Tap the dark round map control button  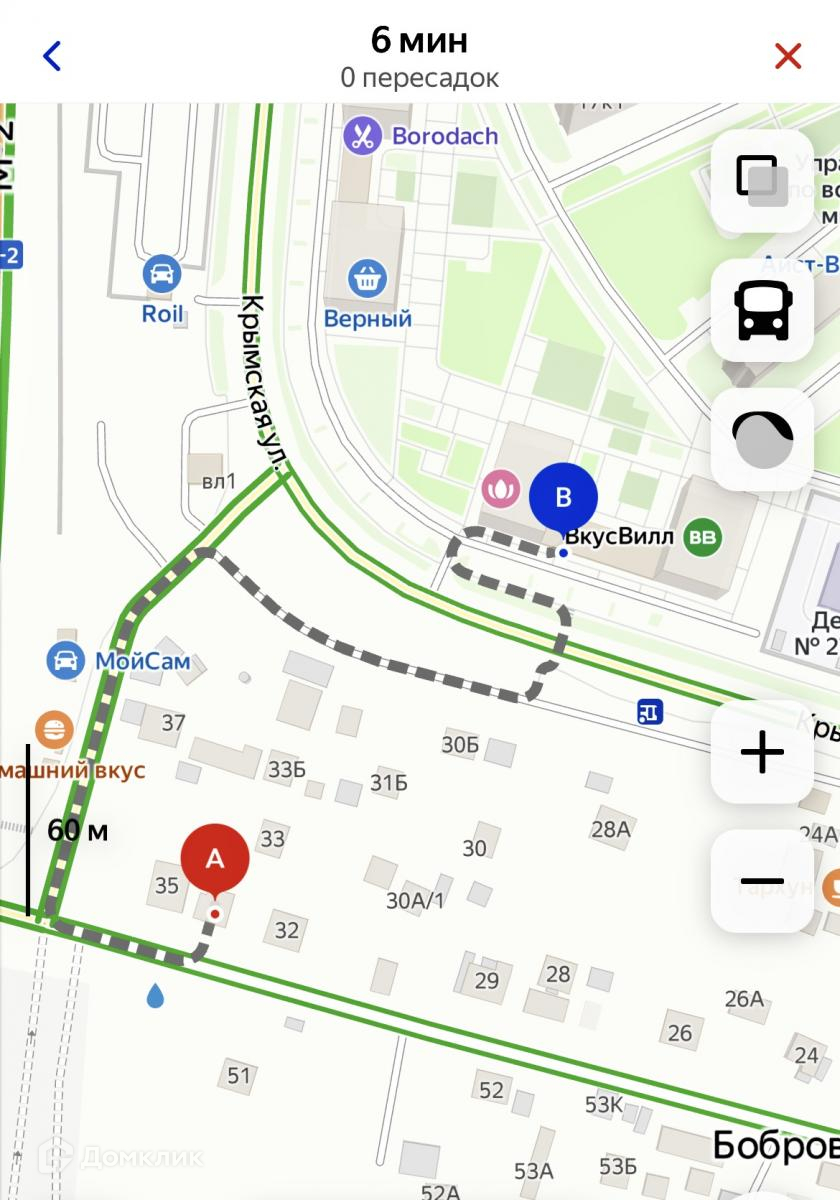coord(762,440)
